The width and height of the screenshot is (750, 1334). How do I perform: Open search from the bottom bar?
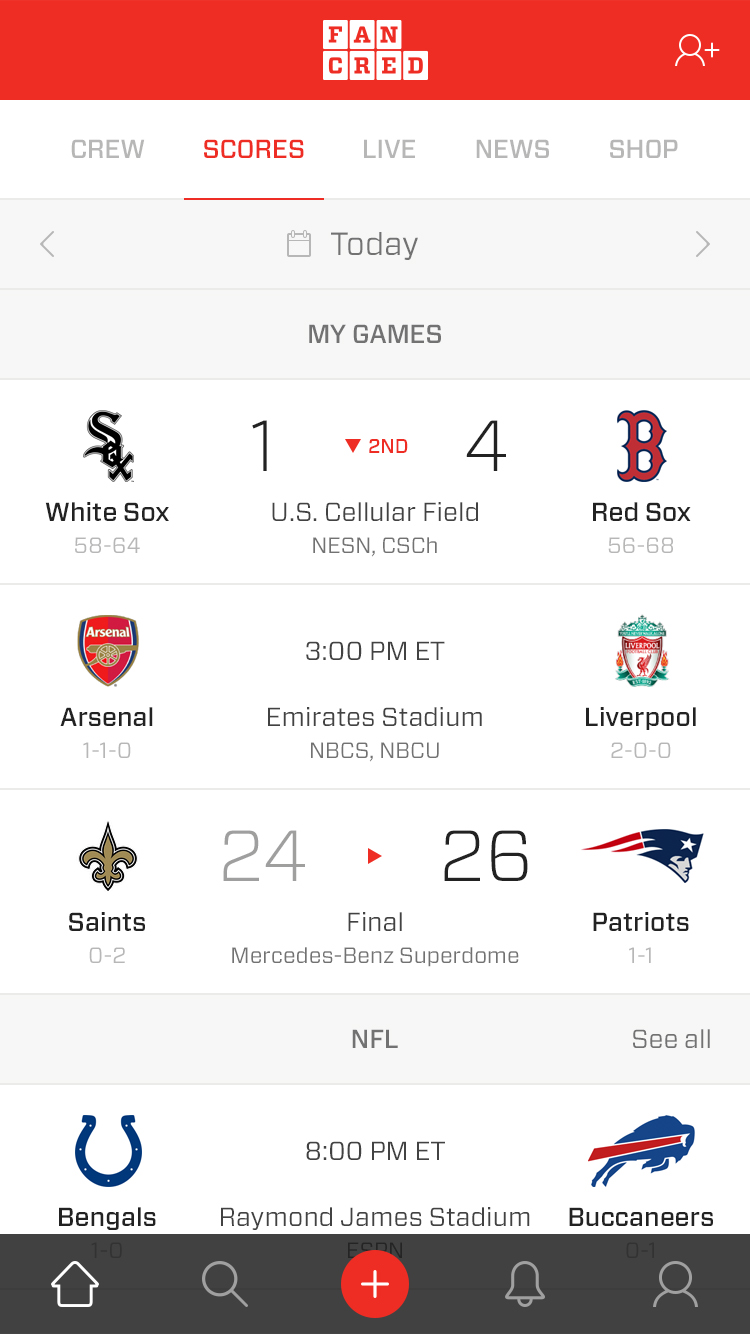click(225, 1284)
